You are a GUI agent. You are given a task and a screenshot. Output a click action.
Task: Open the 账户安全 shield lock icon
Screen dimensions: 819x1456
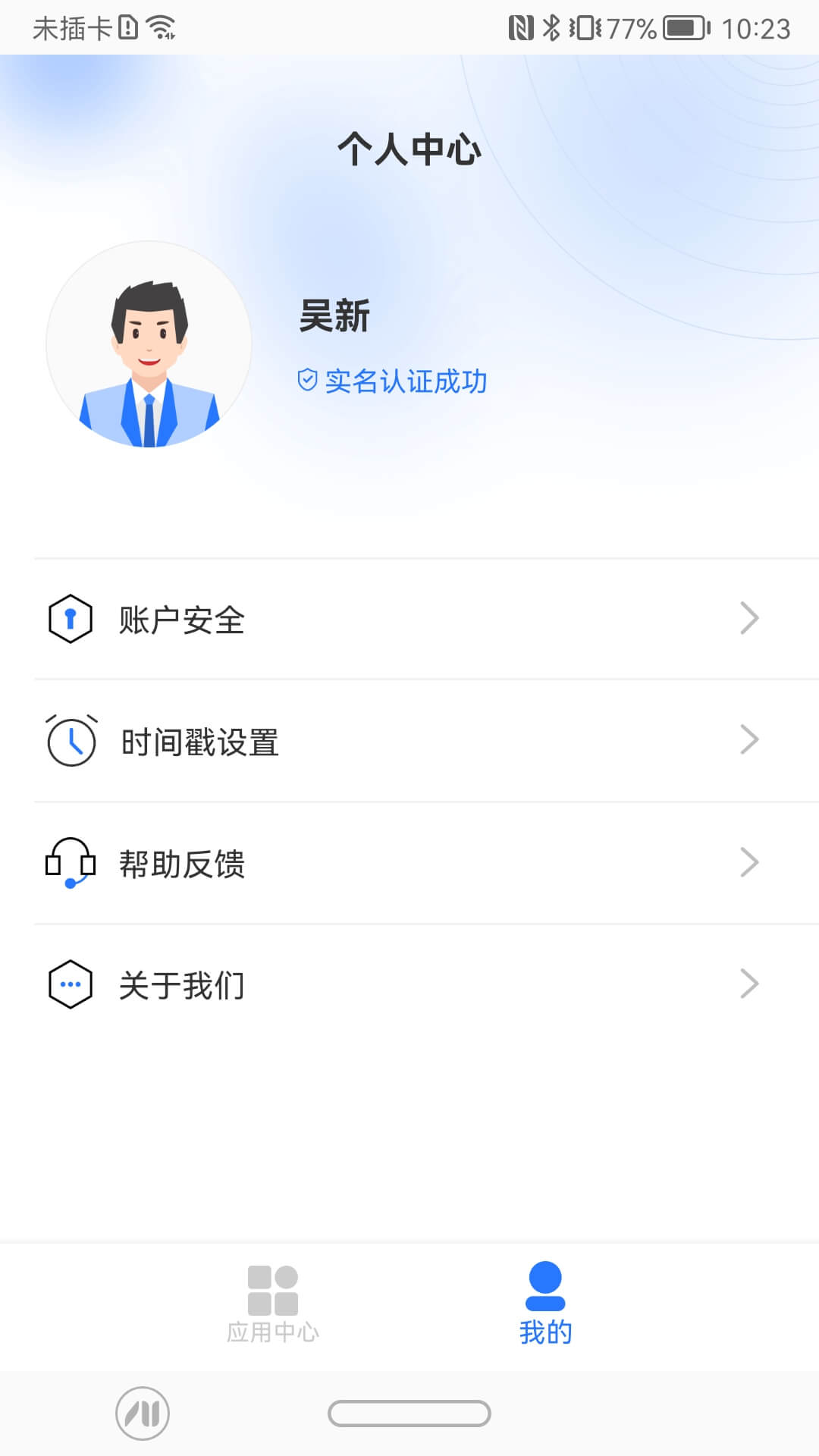[x=71, y=618]
